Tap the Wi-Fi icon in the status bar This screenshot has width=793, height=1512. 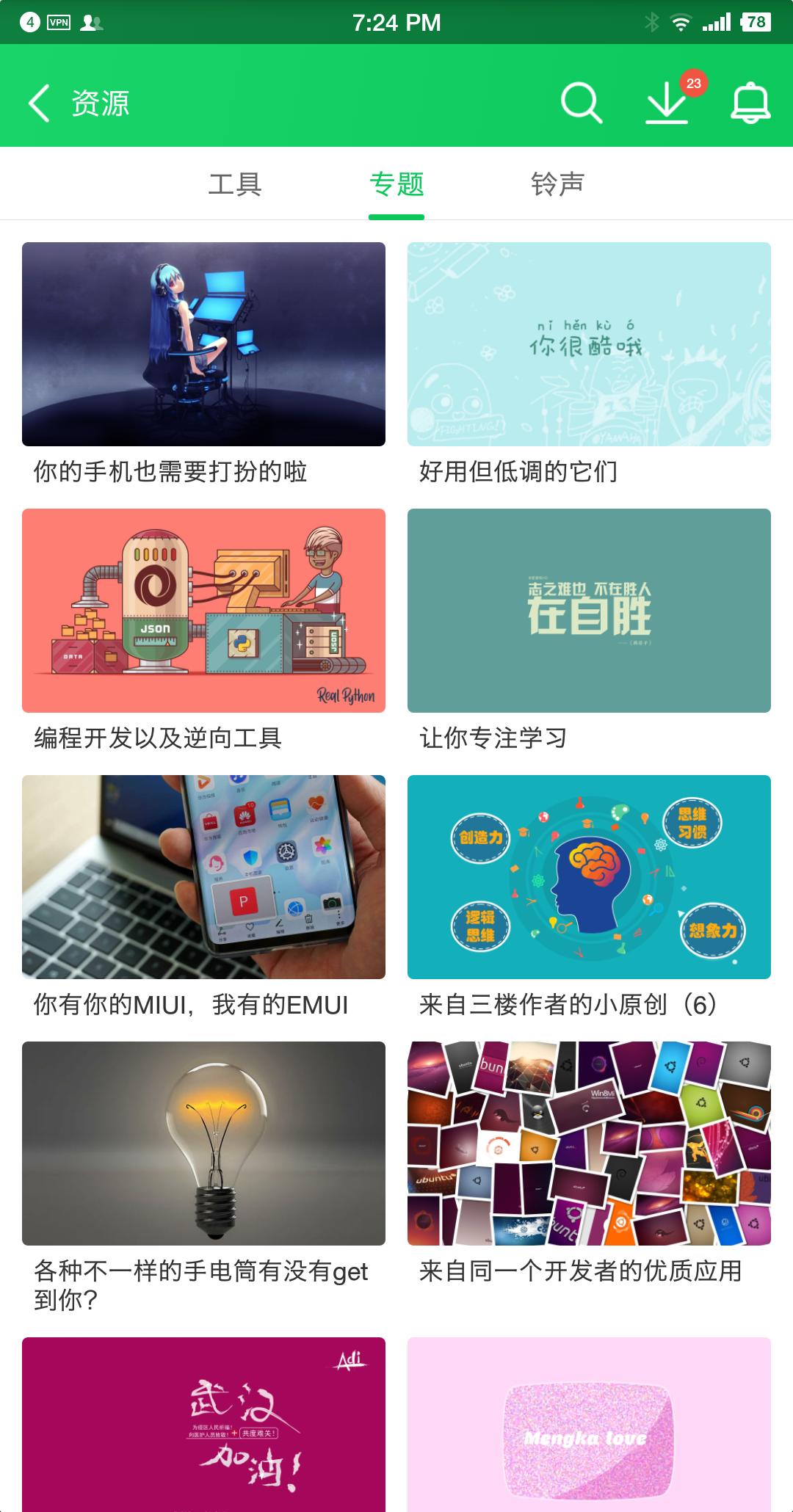pos(679,22)
